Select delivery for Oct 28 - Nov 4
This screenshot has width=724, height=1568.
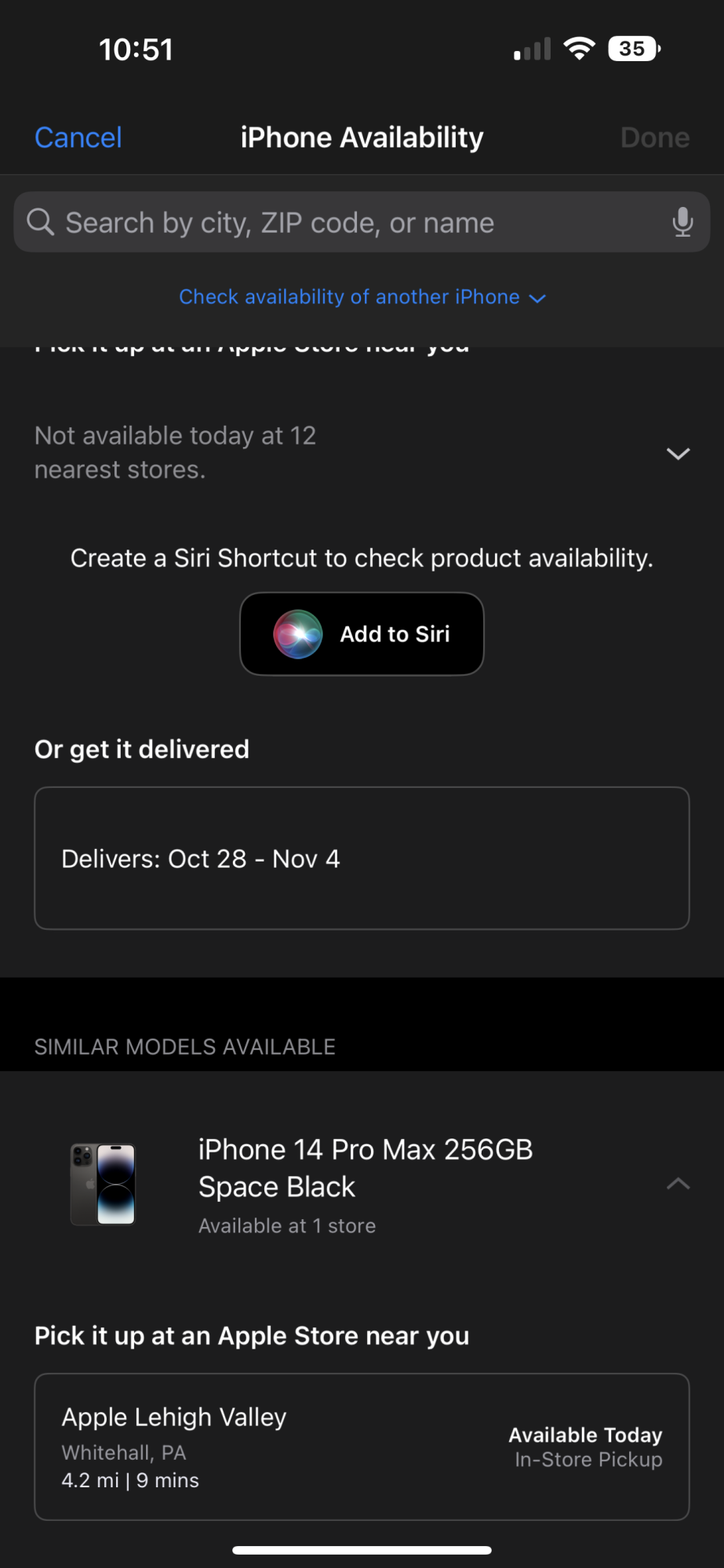362,858
